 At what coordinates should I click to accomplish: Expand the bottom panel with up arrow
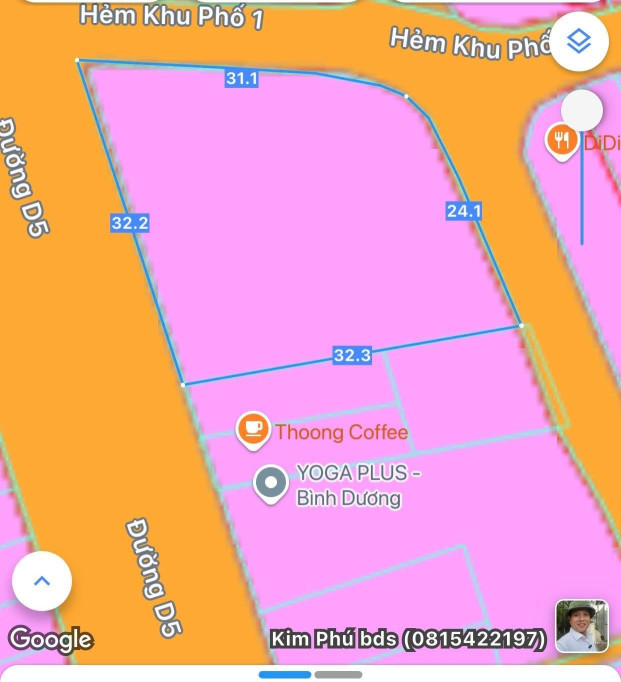coord(42,580)
